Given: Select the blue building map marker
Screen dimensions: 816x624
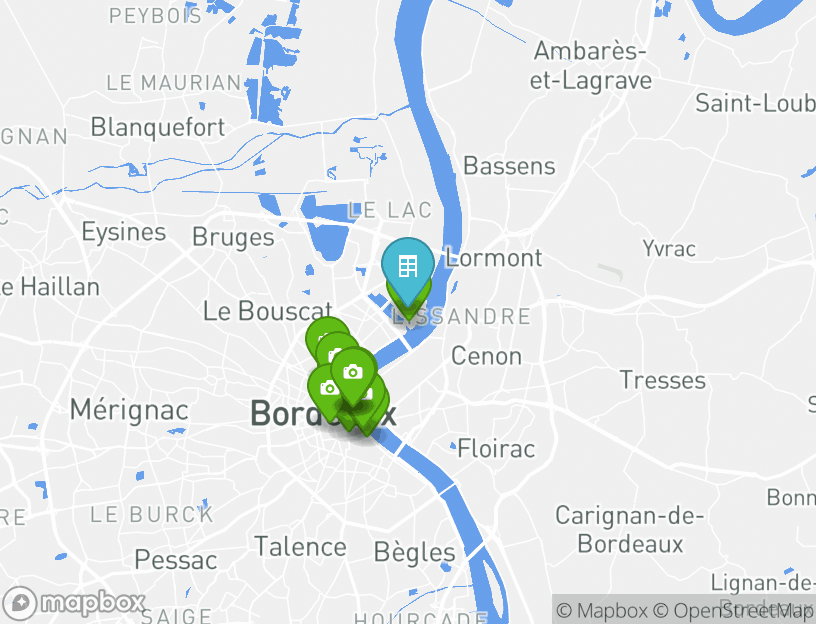Looking at the screenshot, I should click(407, 268).
